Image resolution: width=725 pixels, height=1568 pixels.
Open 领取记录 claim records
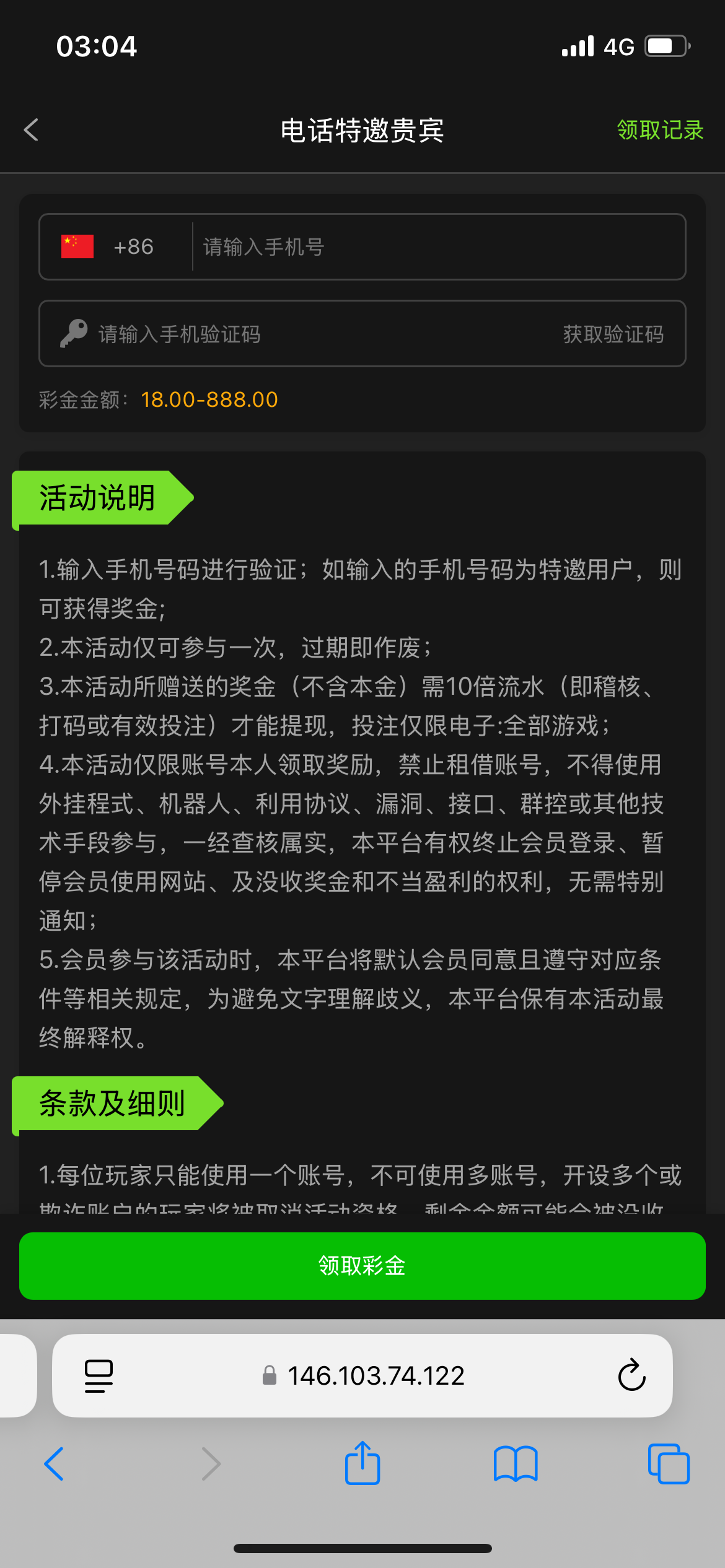tap(660, 130)
